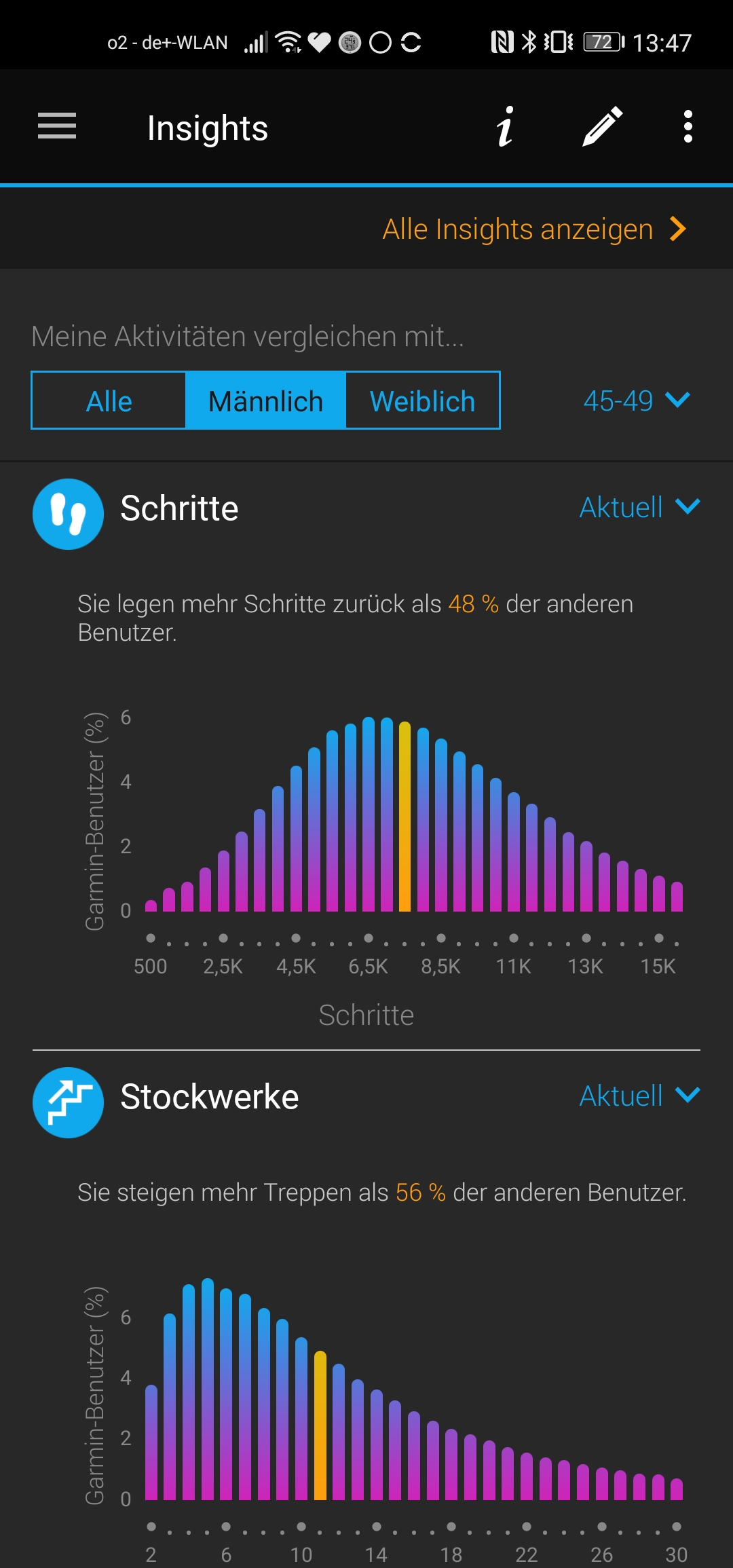Tap the pencil edit icon
Viewport: 733px width, 1568px height.
603,127
